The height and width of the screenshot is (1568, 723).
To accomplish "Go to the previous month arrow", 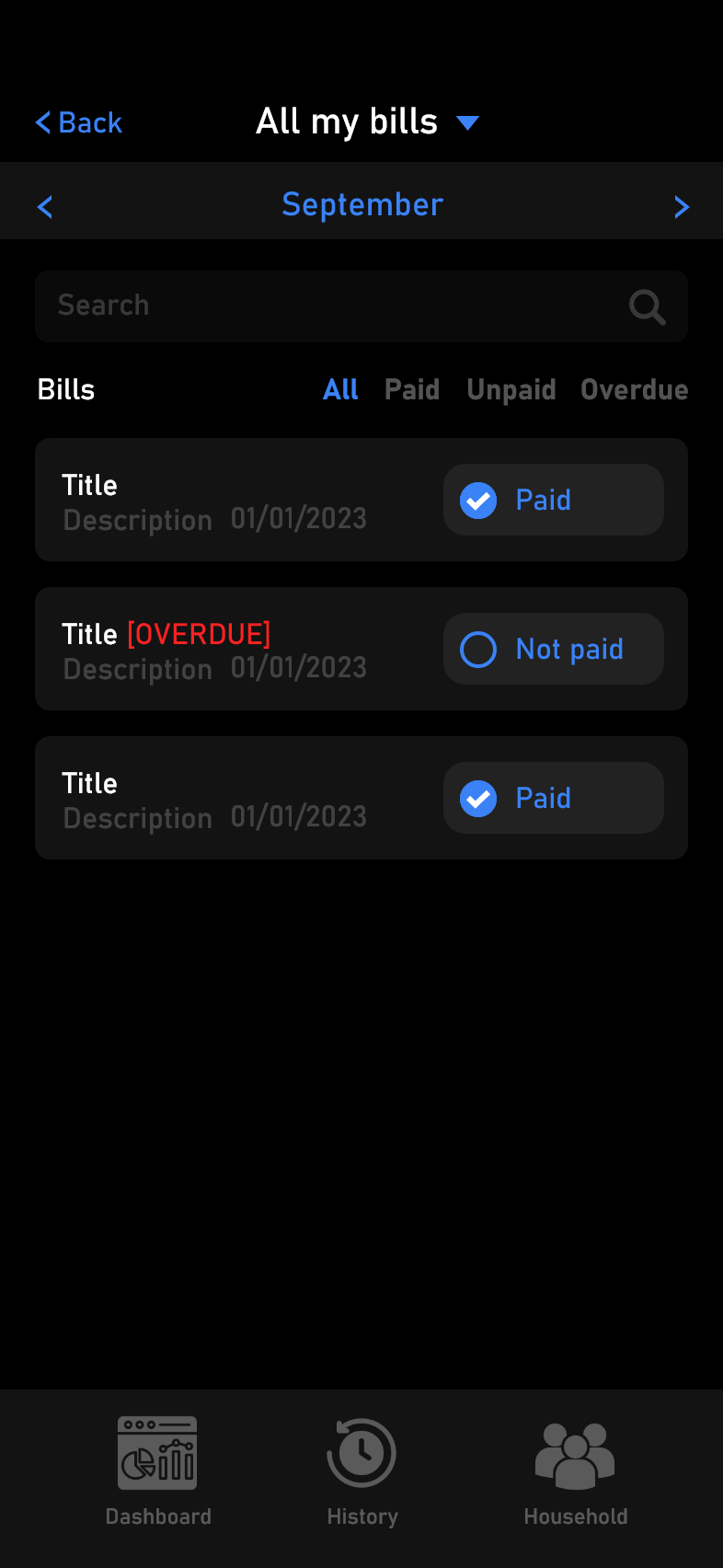I will pyautogui.click(x=44, y=206).
